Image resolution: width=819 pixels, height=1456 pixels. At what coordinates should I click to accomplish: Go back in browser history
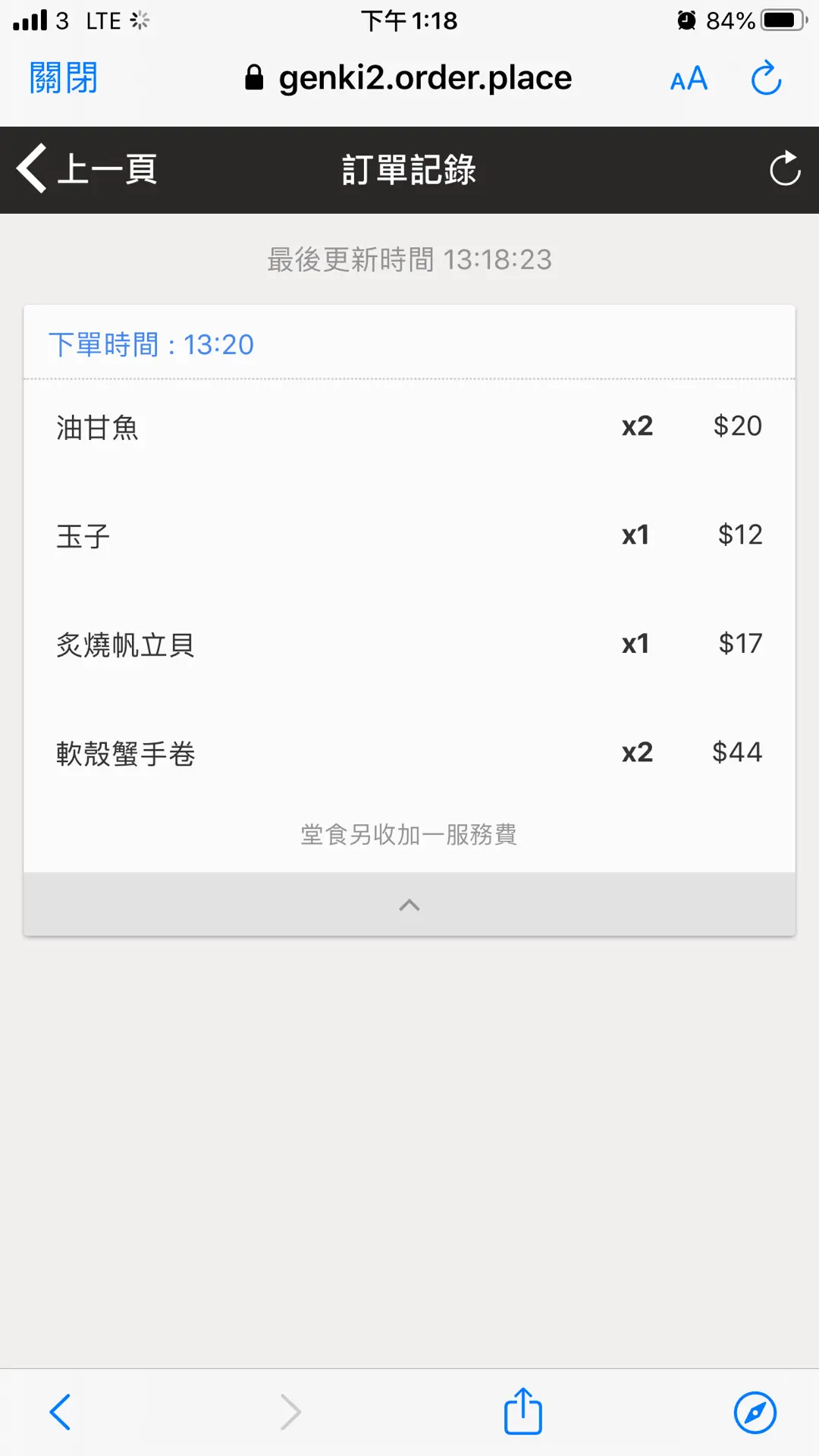(61, 1412)
